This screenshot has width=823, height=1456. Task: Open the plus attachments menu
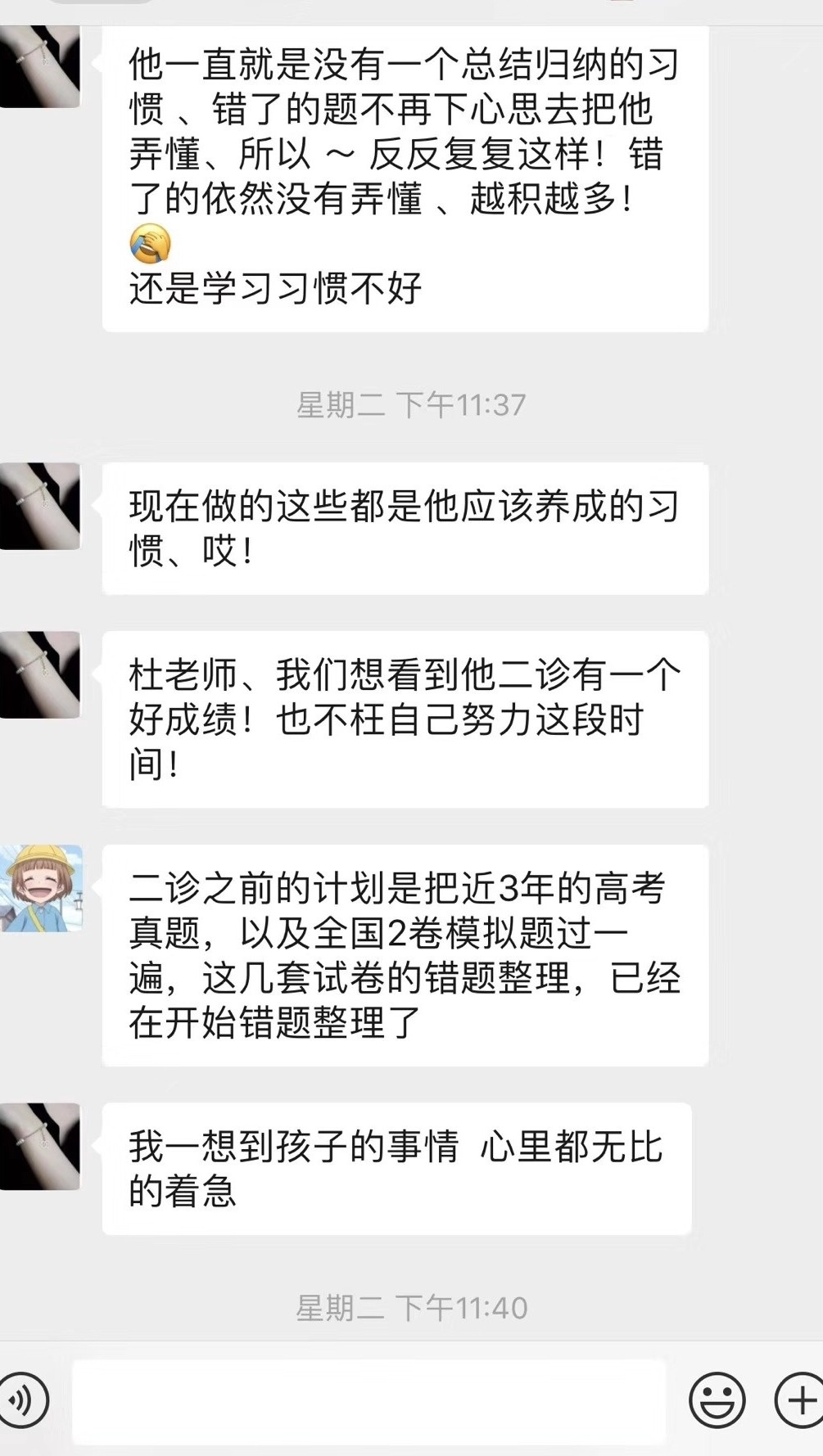798,1400
